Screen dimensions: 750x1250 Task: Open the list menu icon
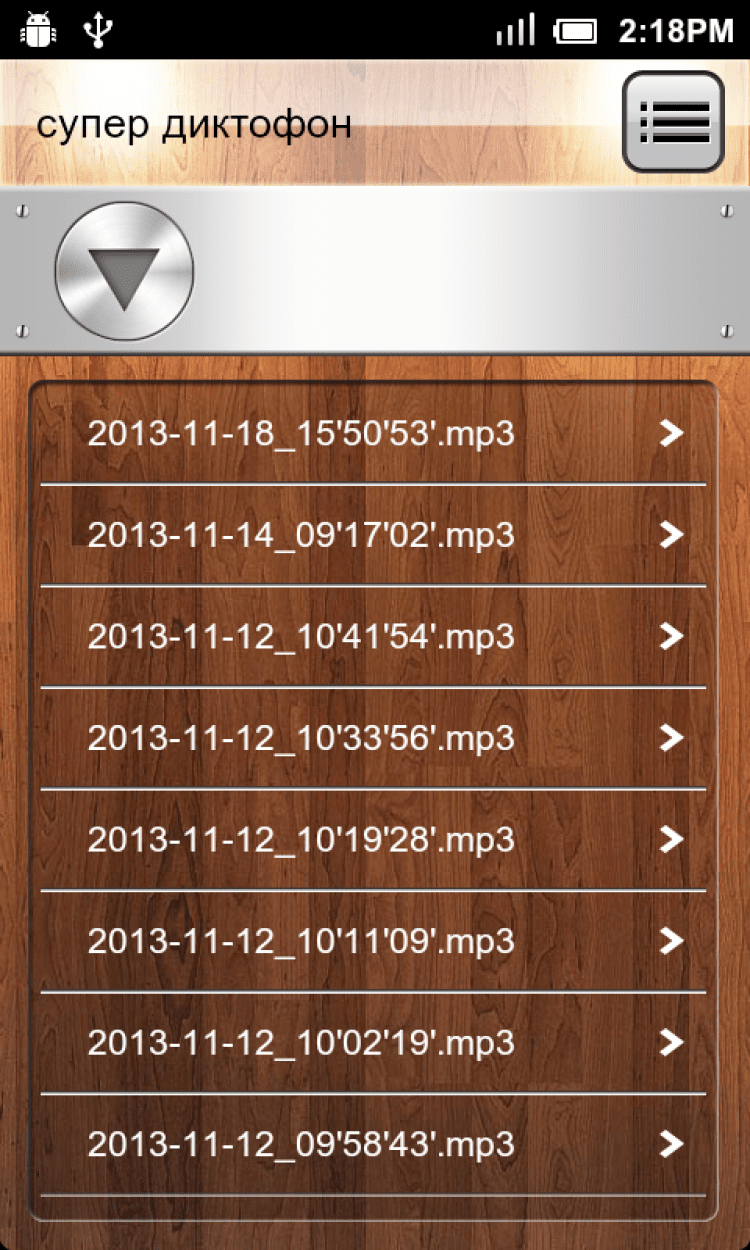click(x=673, y=121)
